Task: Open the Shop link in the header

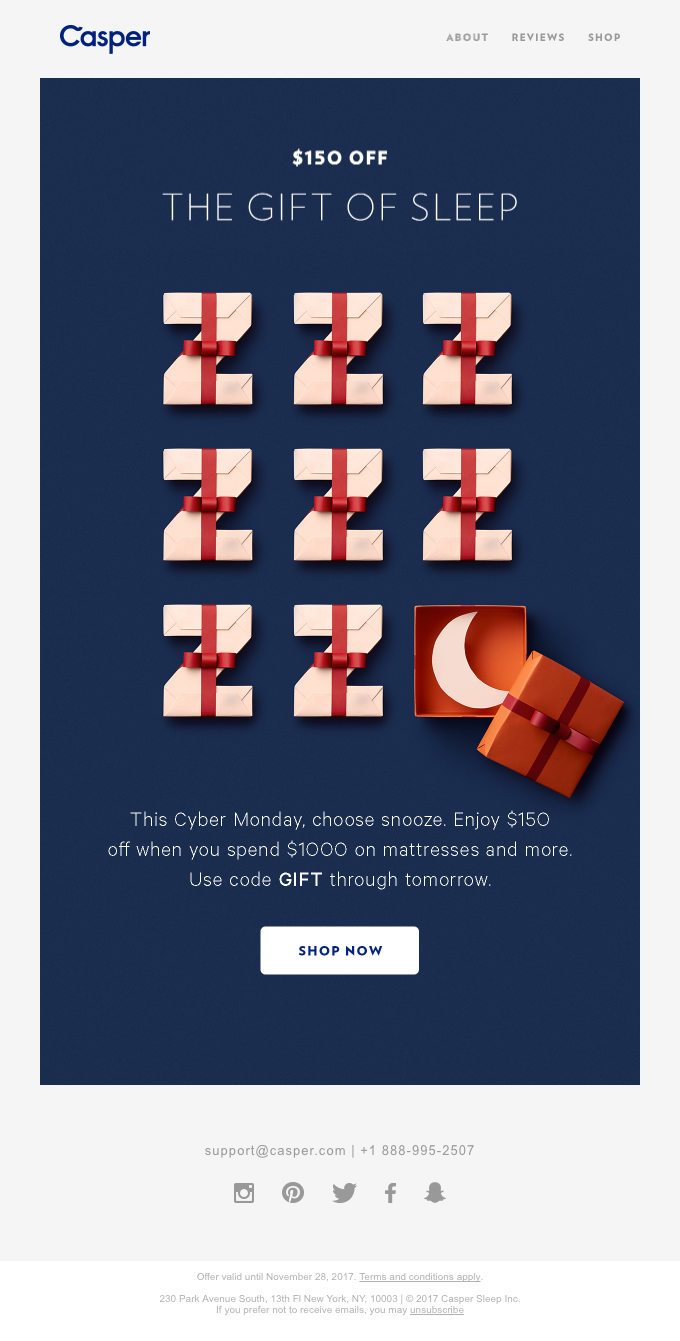Action: (x=604, y=38)
